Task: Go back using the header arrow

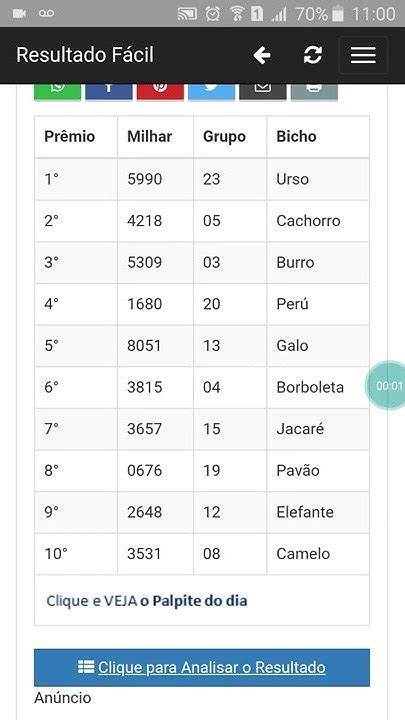Action: click(x=262, y=56)
